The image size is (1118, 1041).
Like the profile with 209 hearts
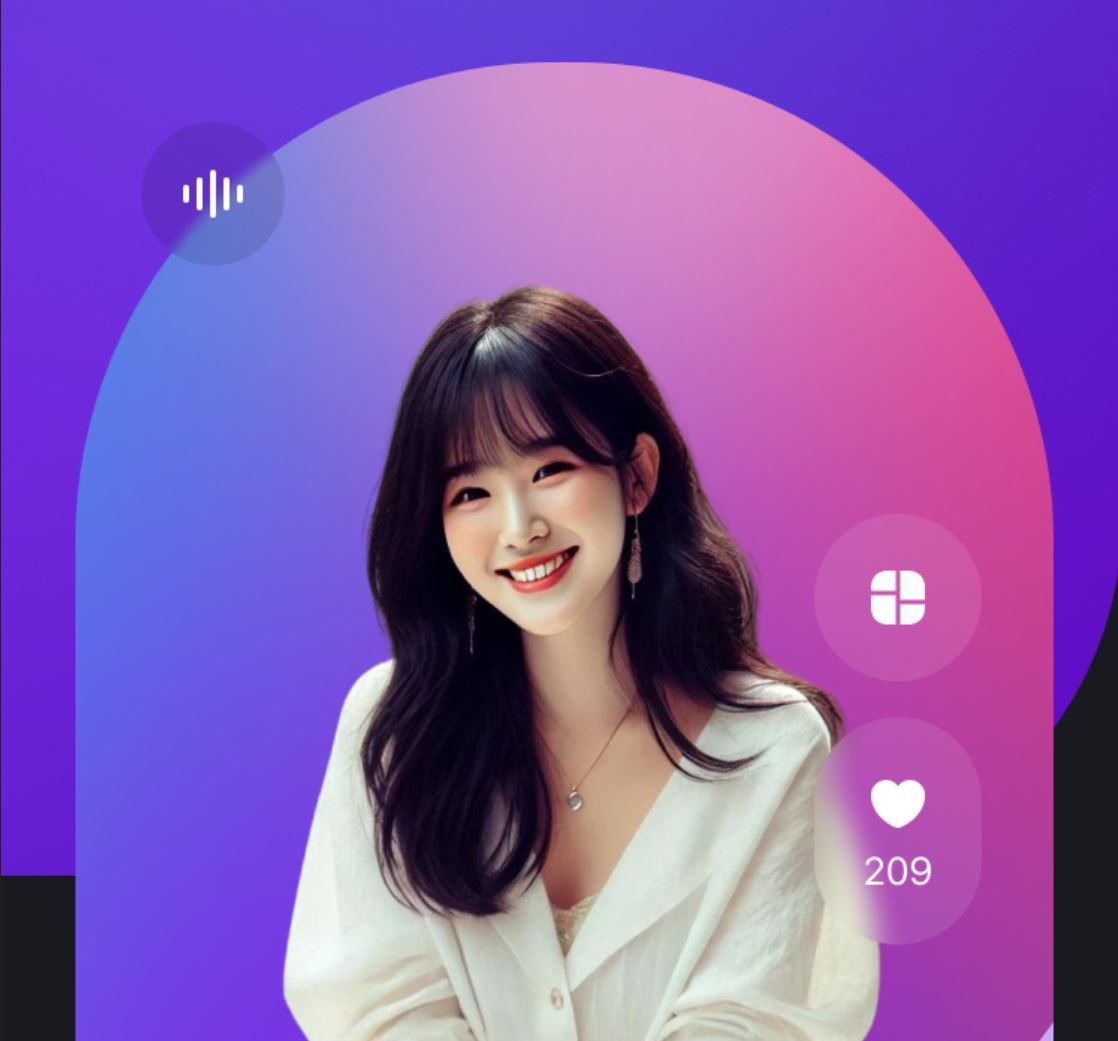coord(897,806)
